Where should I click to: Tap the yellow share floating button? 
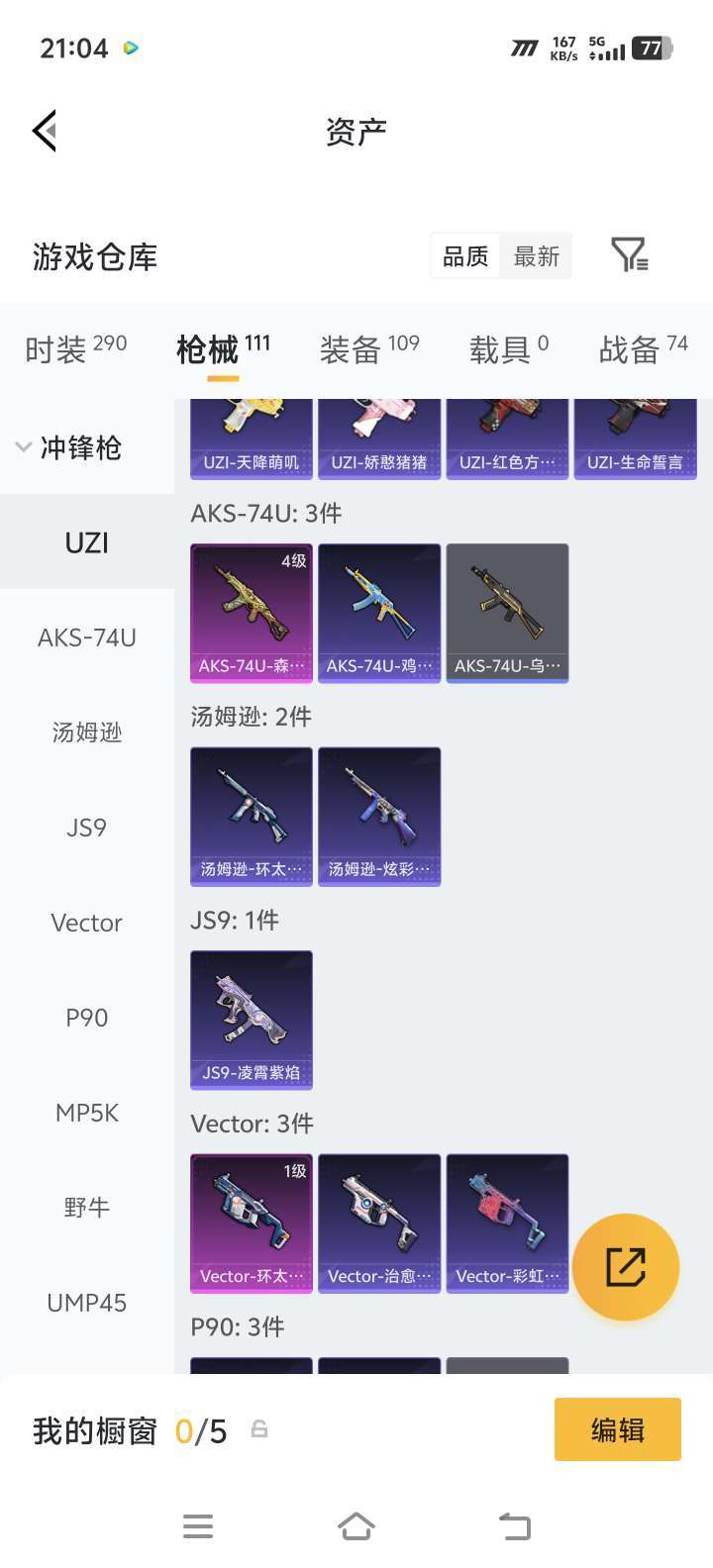pos(625,1265)
